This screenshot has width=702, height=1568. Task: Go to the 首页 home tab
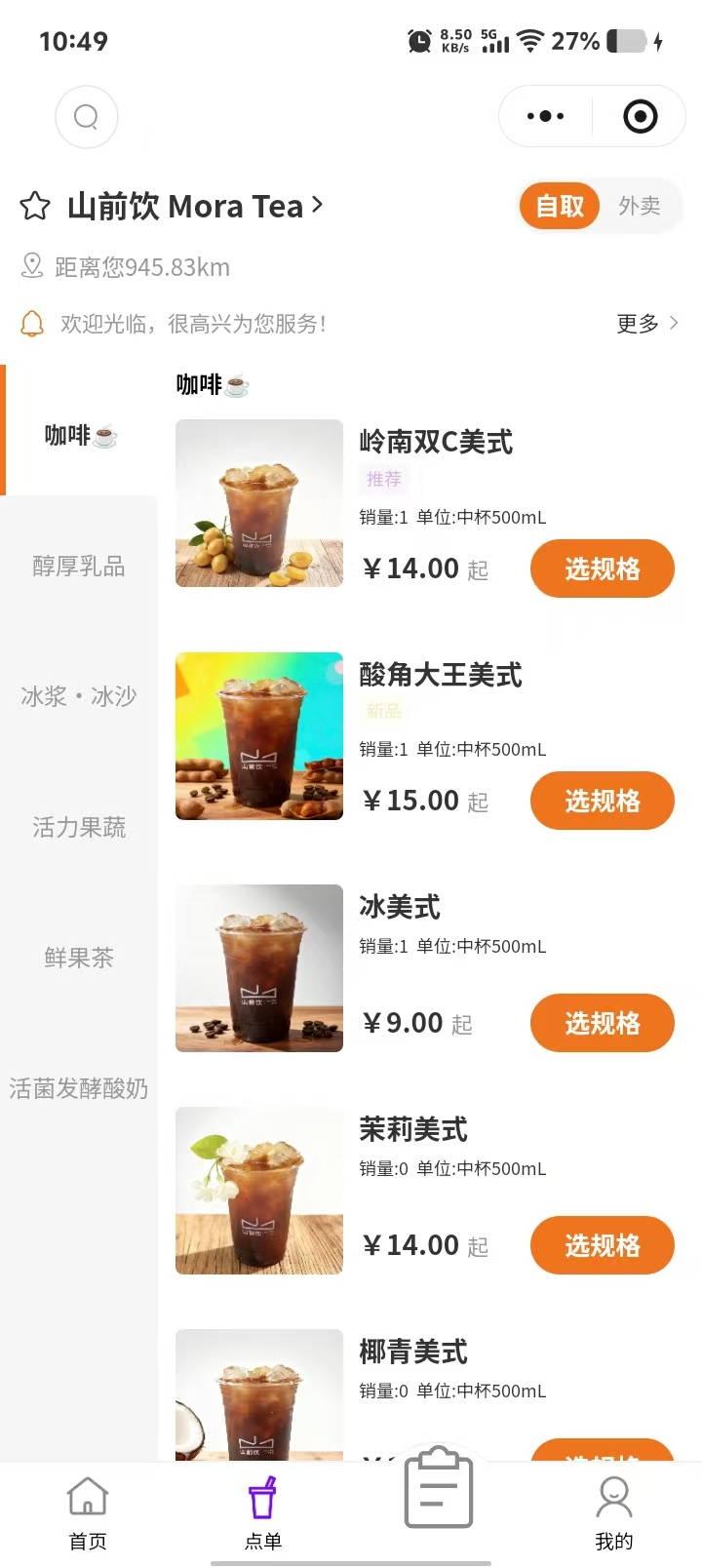tap(88, 1512)
